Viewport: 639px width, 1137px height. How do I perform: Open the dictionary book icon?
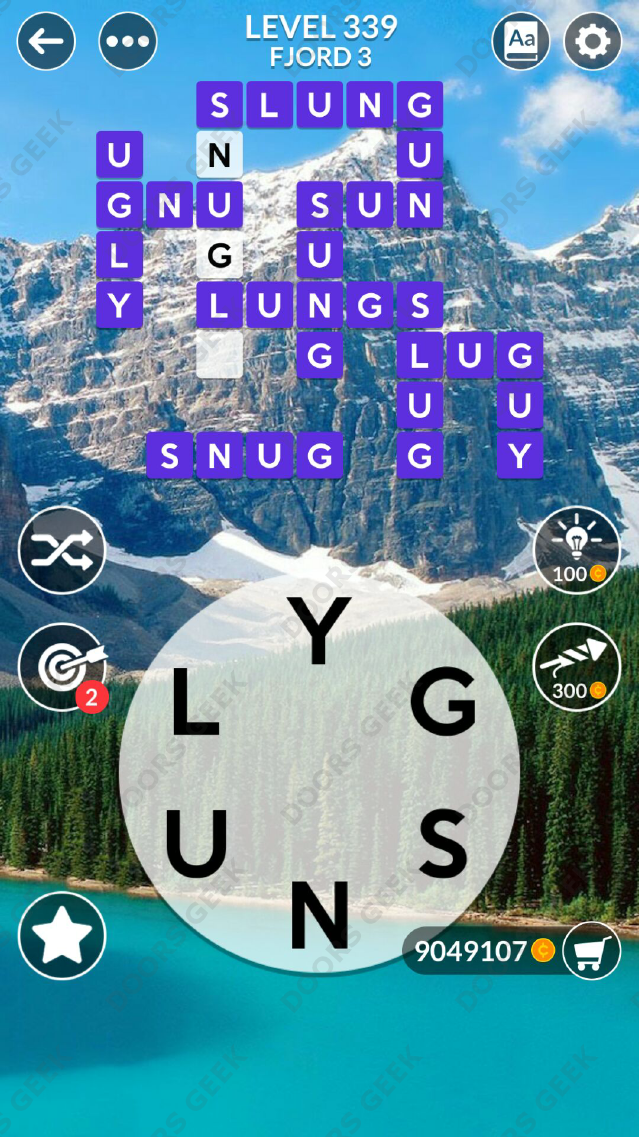[521, 41]
